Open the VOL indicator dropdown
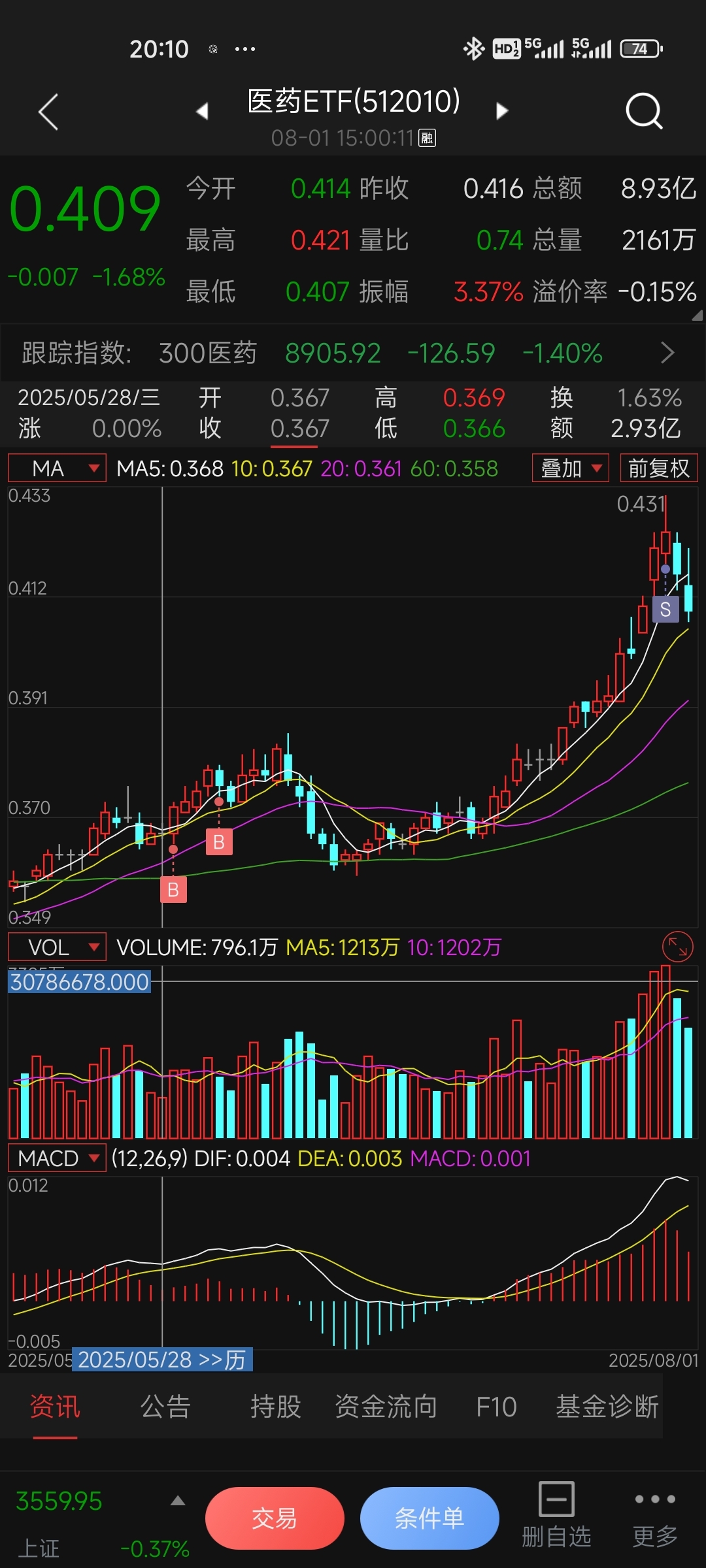The image size is (706, 1568). 56,946
